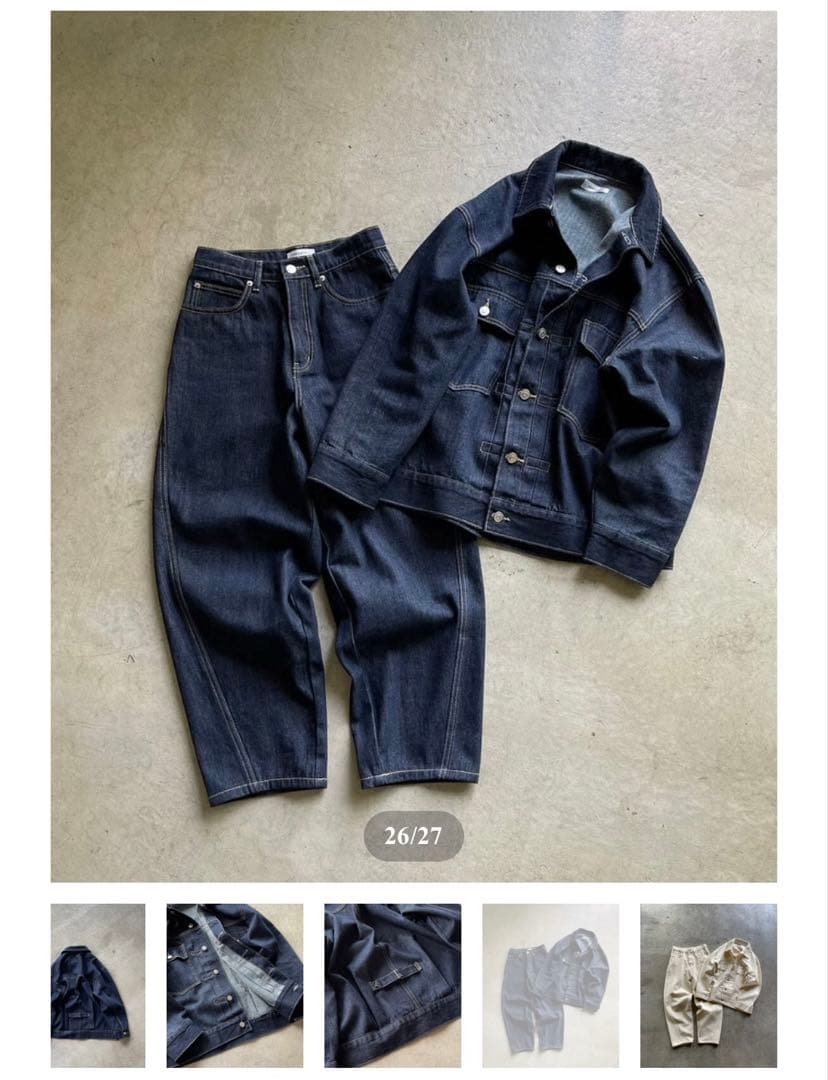
Task: View the open jacket lining thumbnail
Action: click(x=235, y=985)
